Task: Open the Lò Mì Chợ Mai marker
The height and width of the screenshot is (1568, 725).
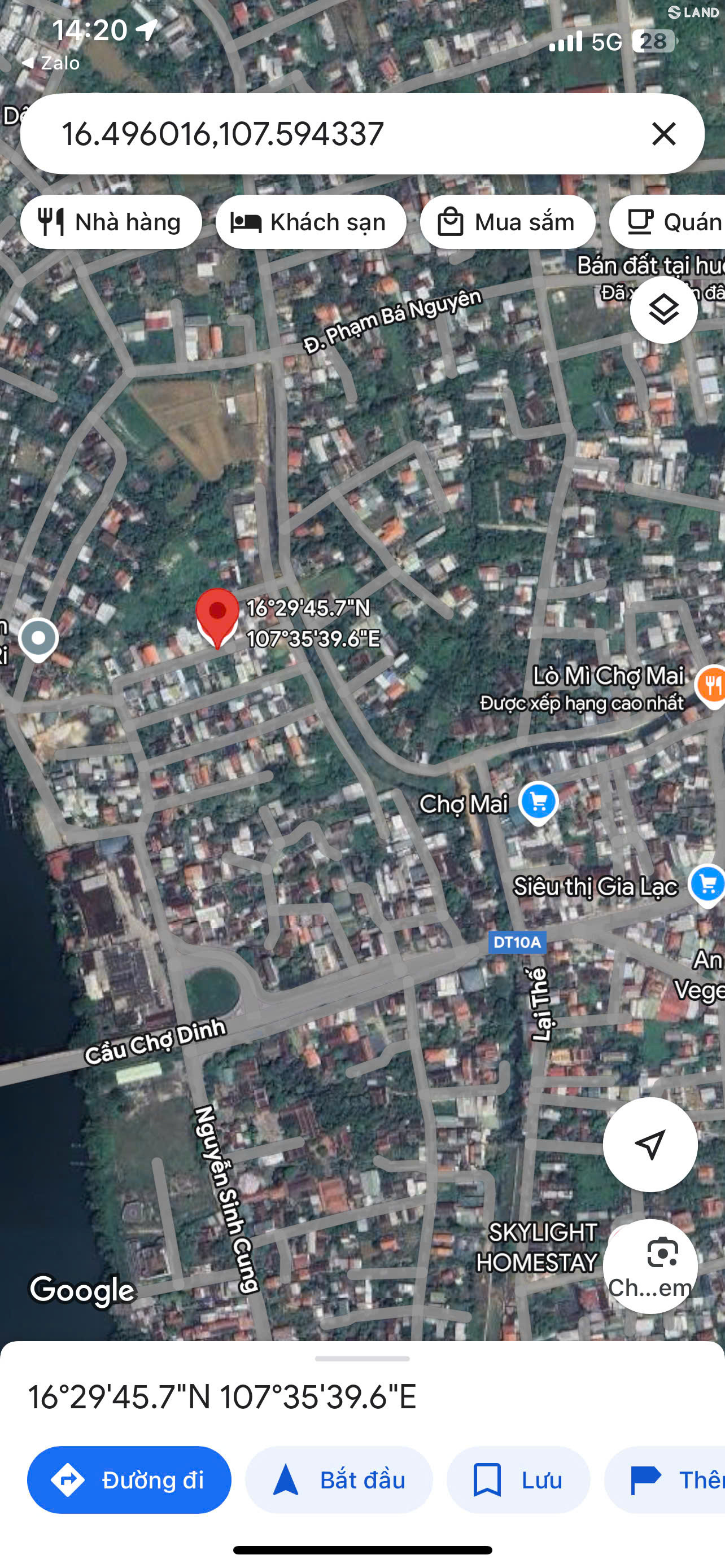Action: [x=711, y=686]
